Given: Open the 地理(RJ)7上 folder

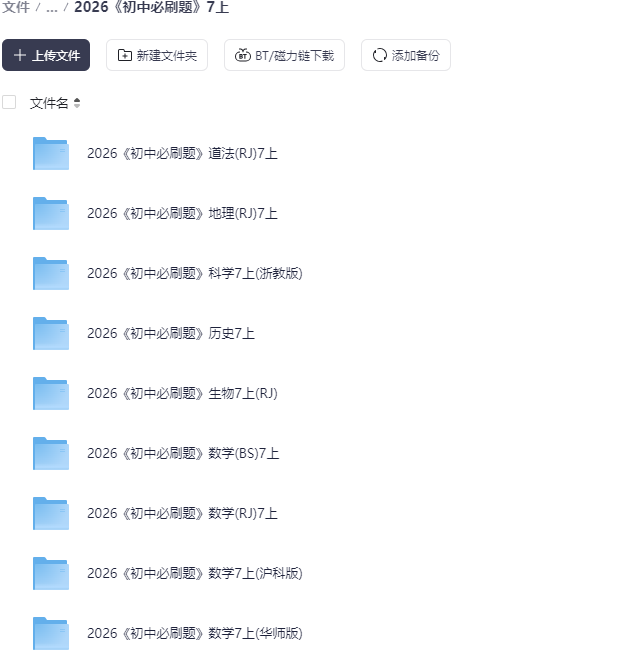Looking at the screenshot, I should pos(182,213).
